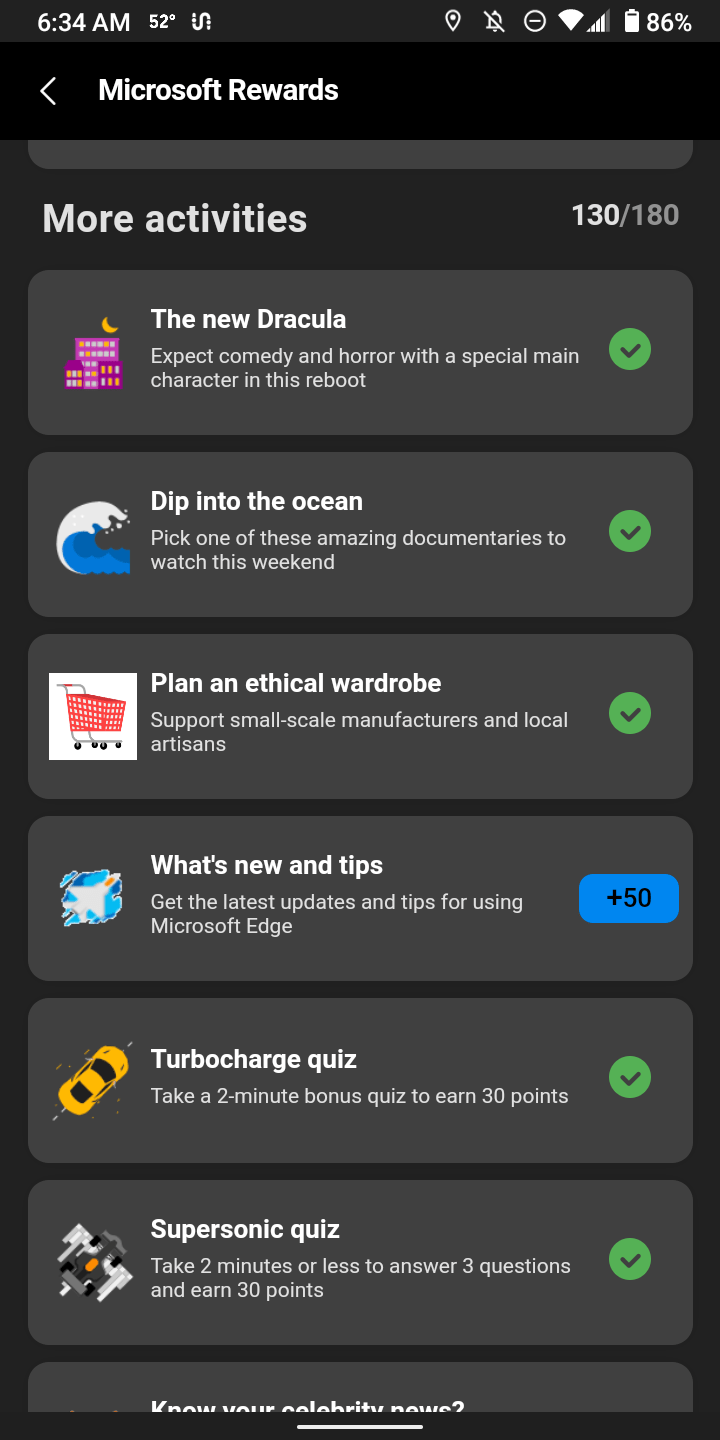The image size is (720, 1440).
Task: Start the Turbocharge quiz
Action: (360, 1080)
